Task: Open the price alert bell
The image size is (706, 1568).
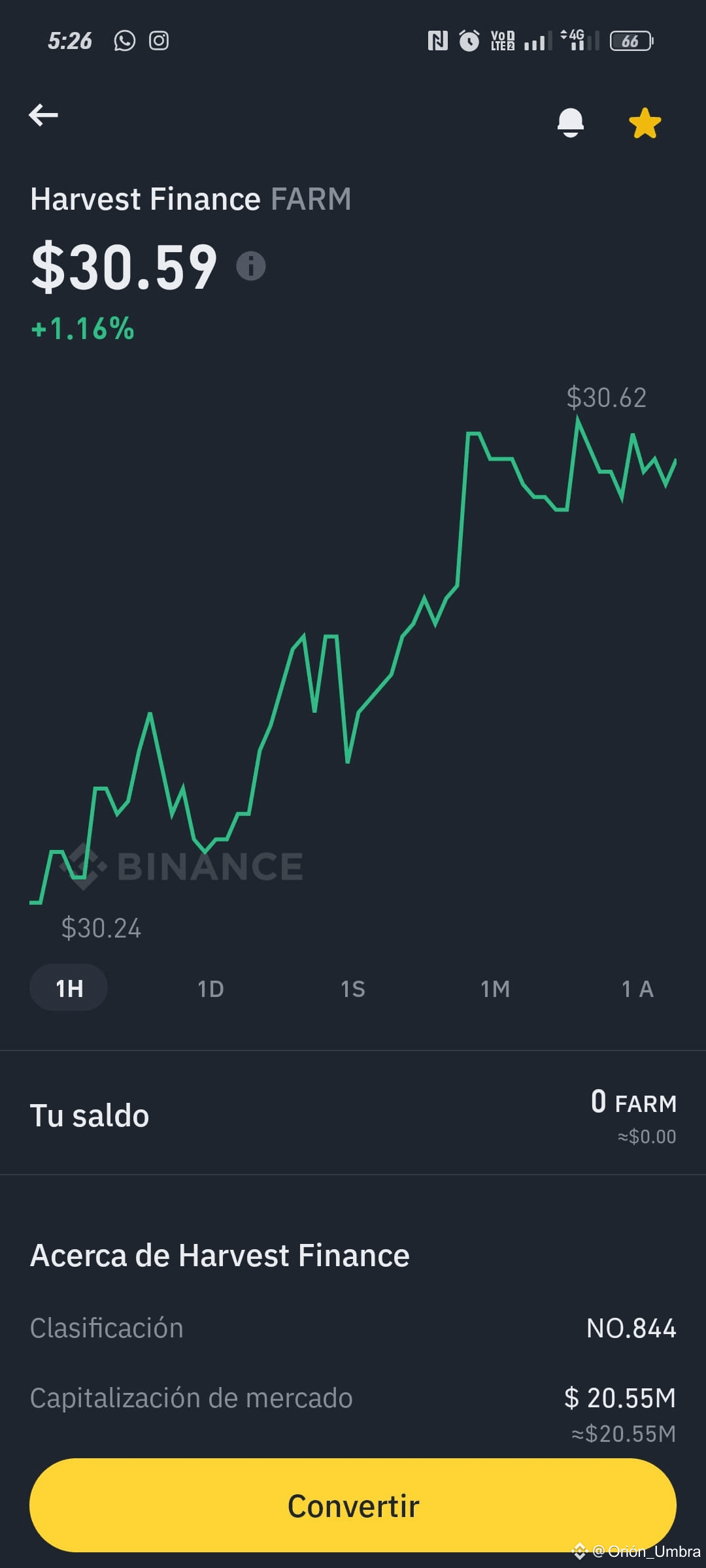Action: coord(570,123)
